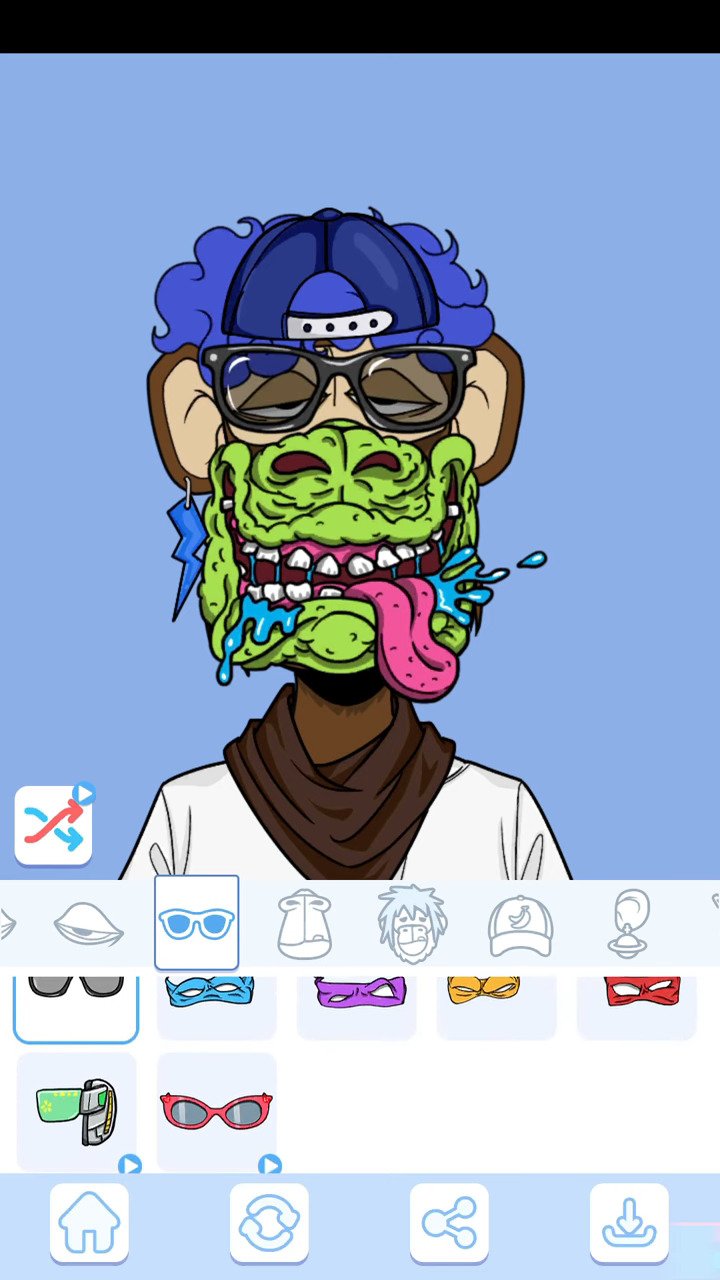Tap the refresh arrows button

(x=269, y=1222)
